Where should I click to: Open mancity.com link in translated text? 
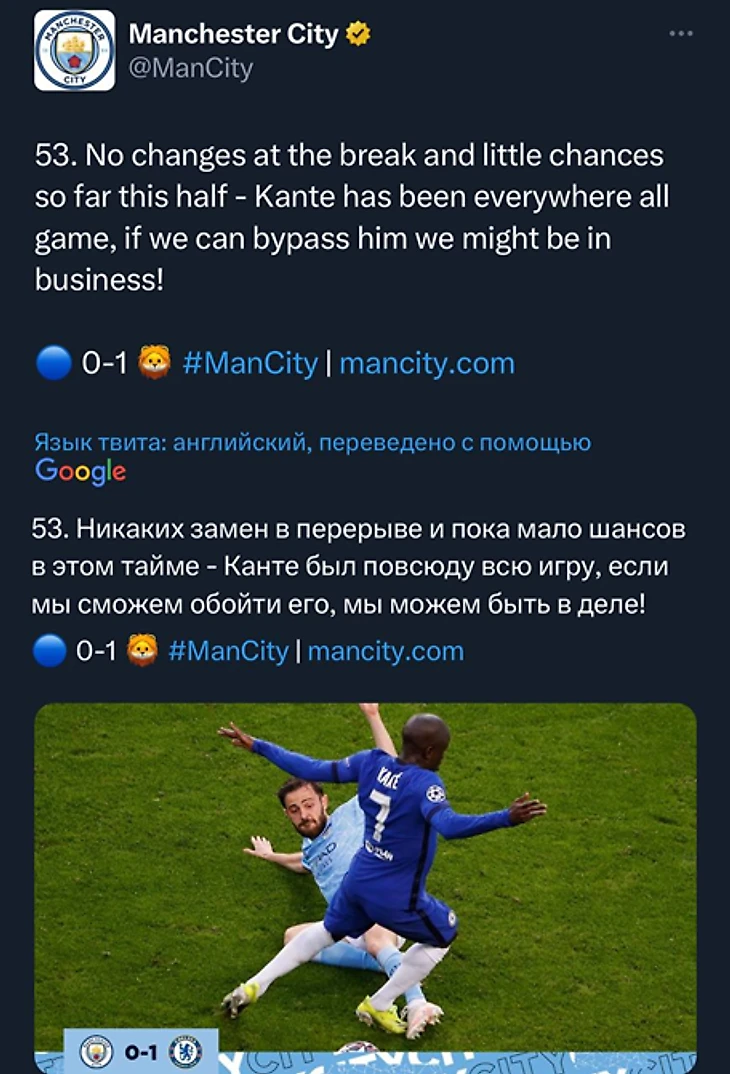click(385, 652)
